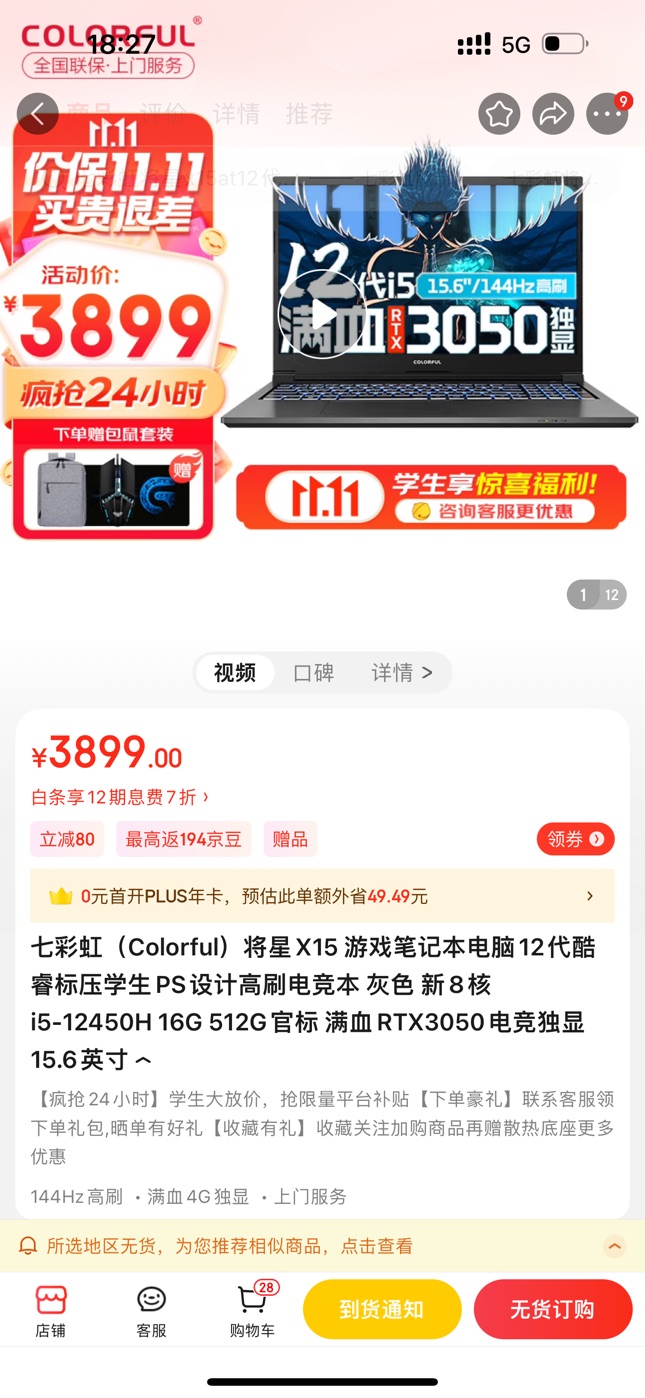
Task: Expand the out-of-stock similar products notice
Action: click(x=614, y=1246)
